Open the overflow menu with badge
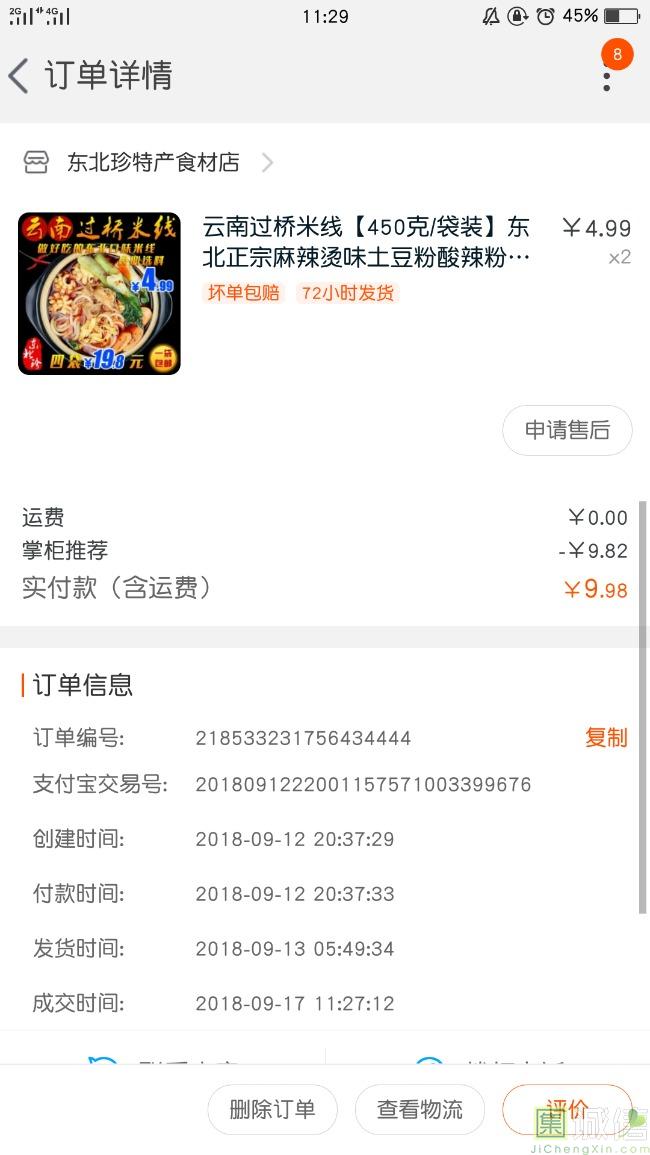The width and height of the screenshot is (650, 1155). [606, 77]
